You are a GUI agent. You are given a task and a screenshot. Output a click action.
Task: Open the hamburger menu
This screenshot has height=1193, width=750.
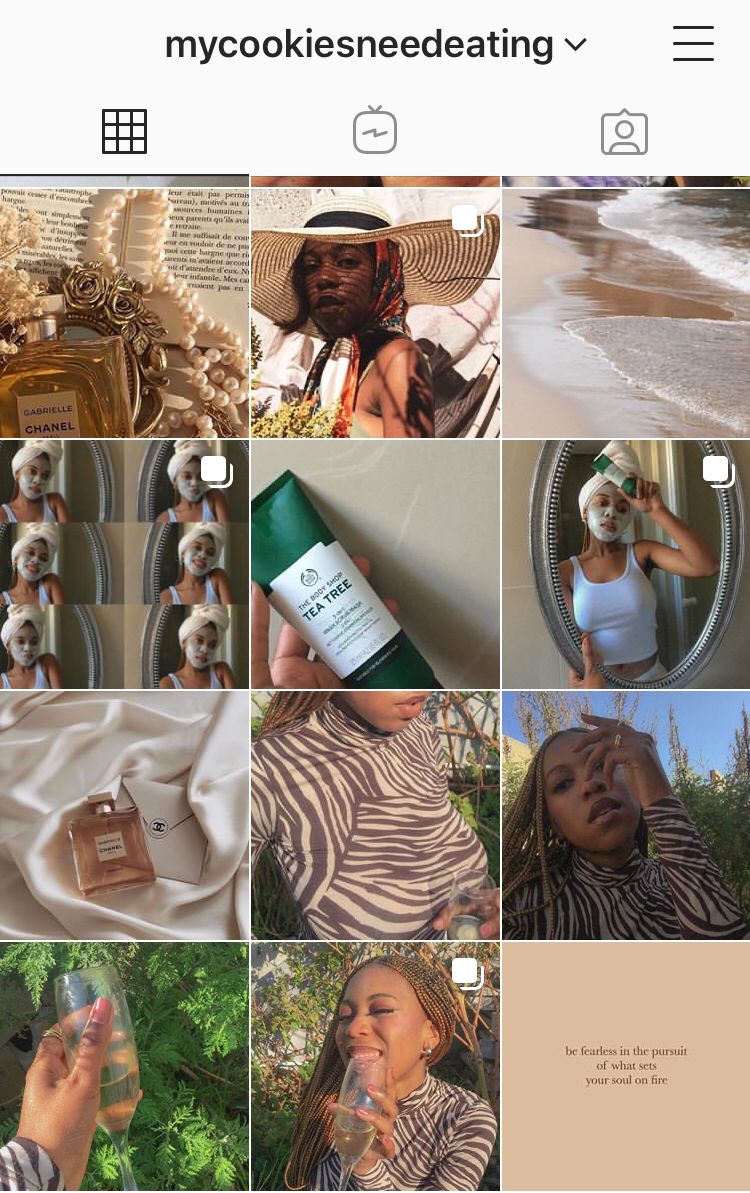pos(693,44)
